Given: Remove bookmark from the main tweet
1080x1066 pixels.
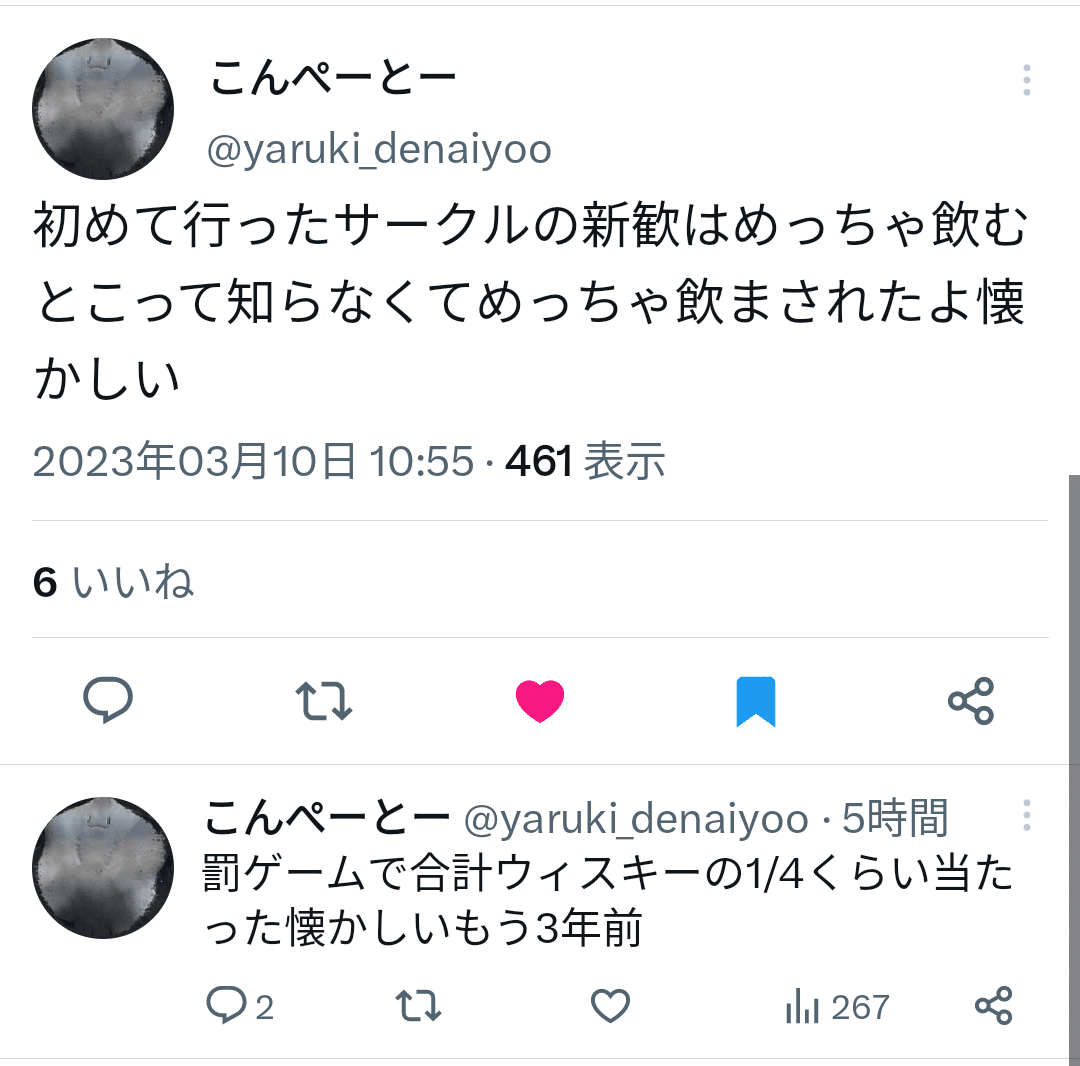Looking at the screenshot, I should click(x=756, y=701).
